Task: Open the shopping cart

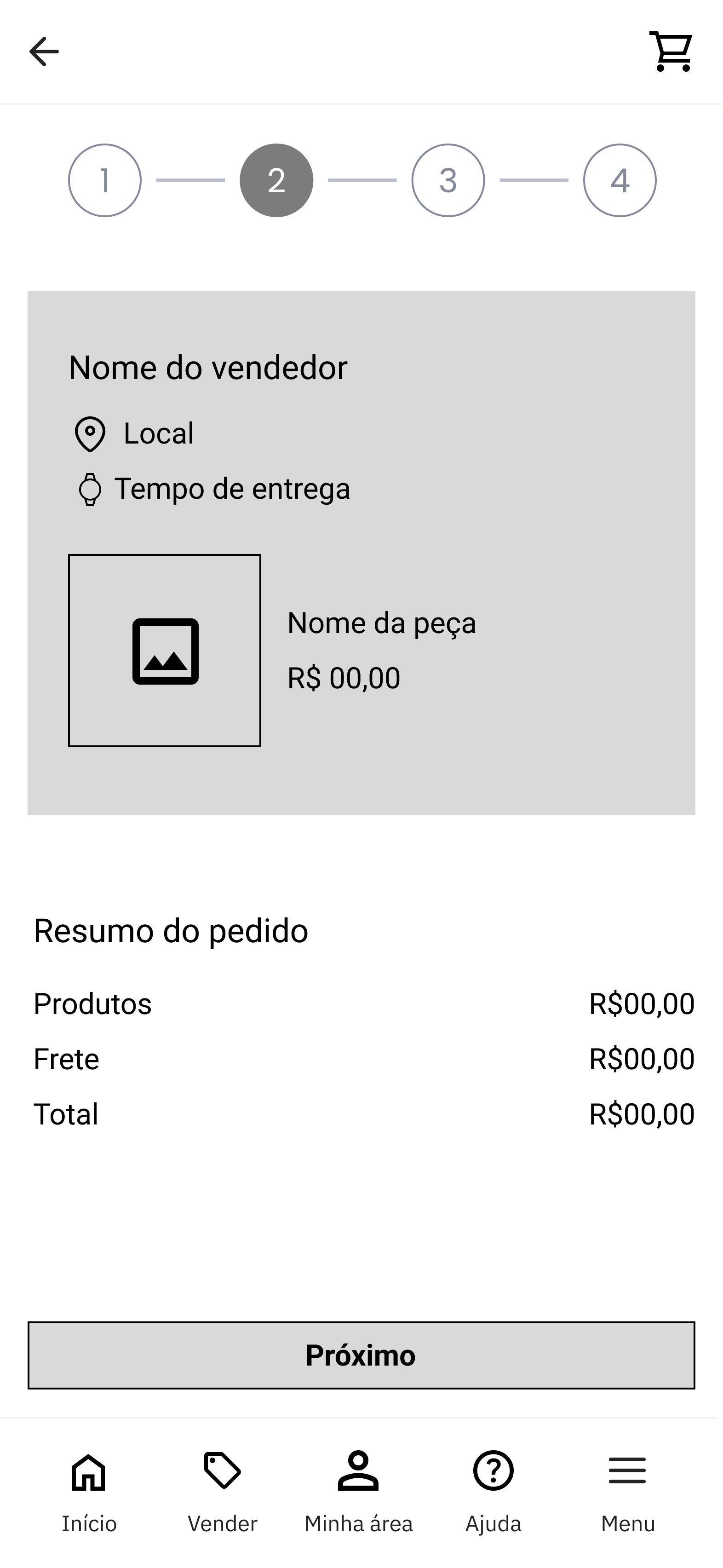Action: [x=671, y=52]
